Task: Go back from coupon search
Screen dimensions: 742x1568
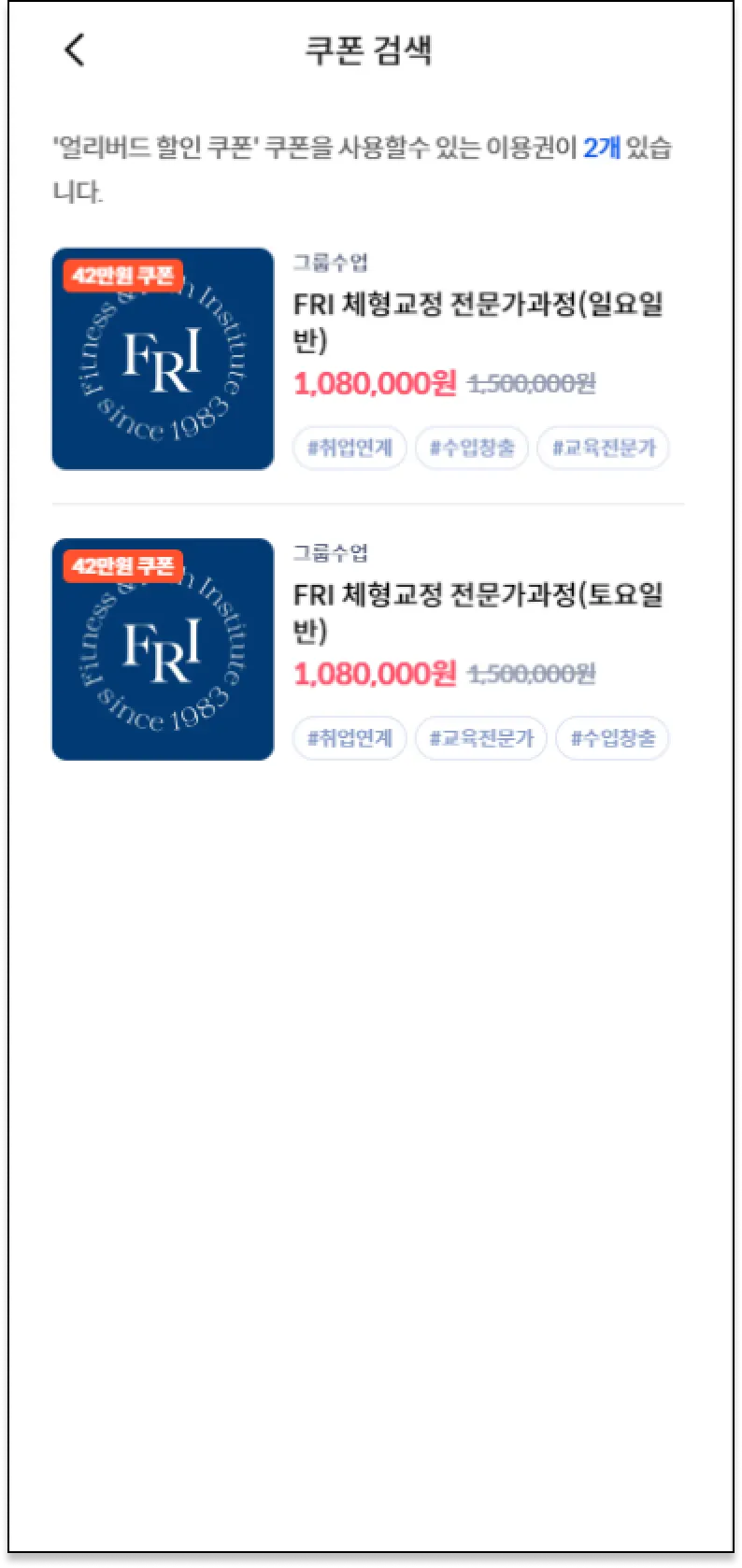Action: point(75,50)
